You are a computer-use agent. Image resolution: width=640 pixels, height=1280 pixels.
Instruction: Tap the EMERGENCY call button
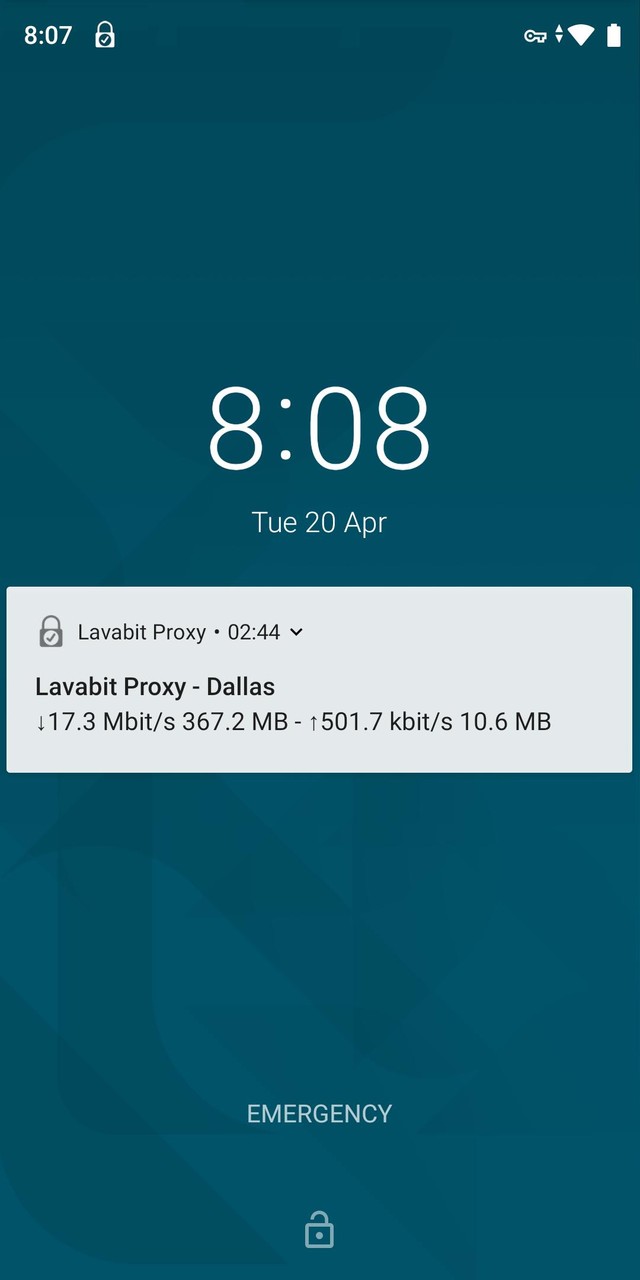[319, 1113]
